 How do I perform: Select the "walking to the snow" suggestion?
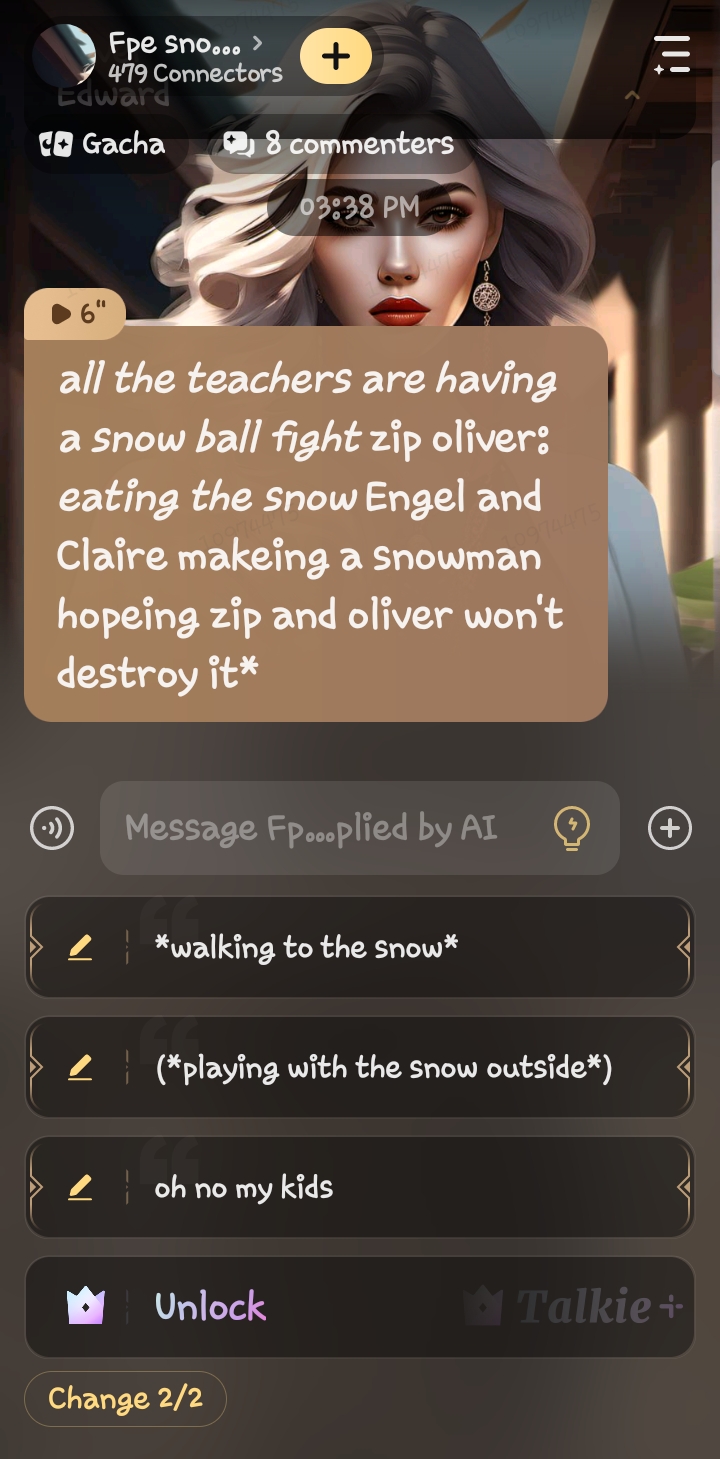400,947
